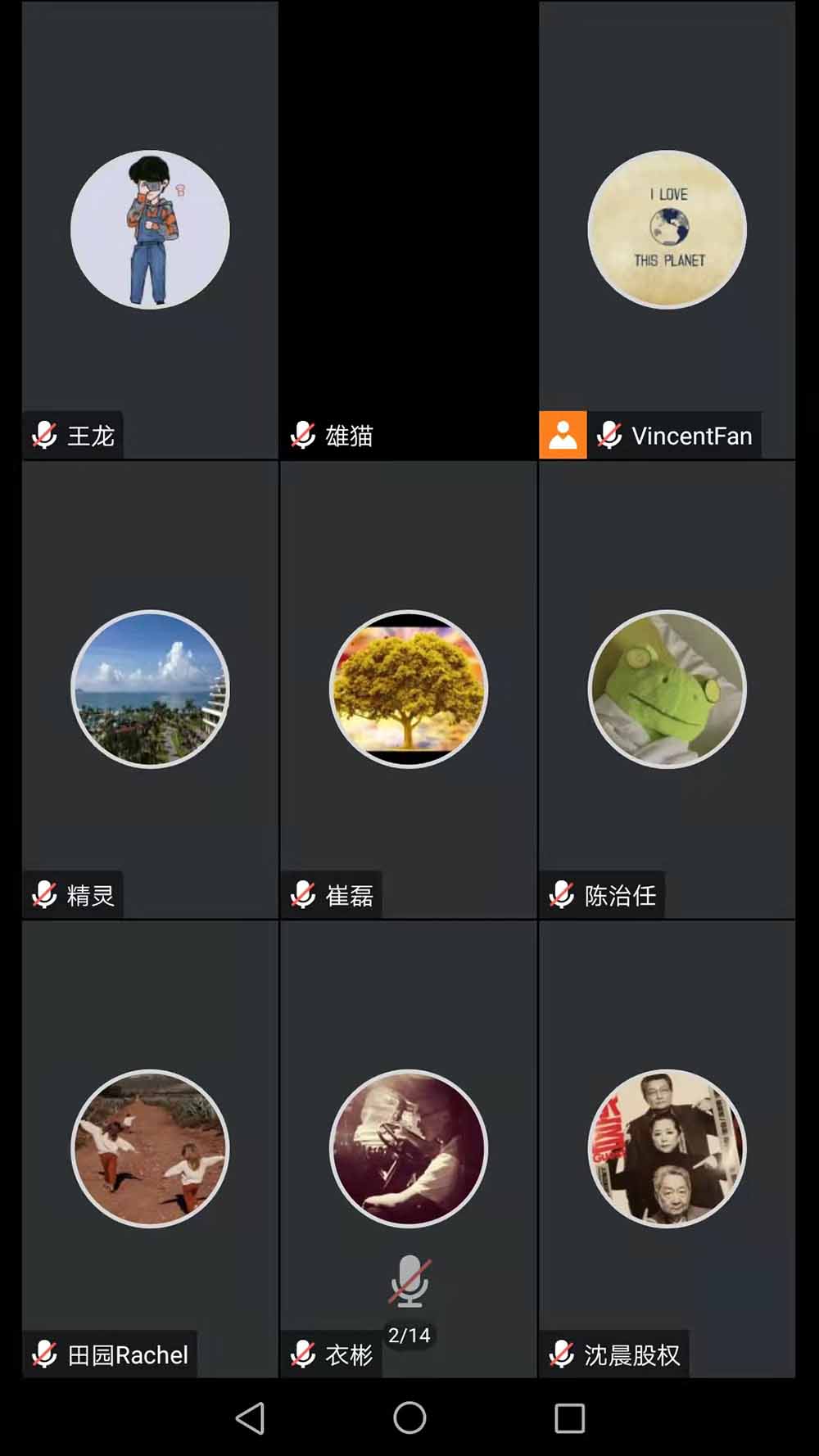Select participant tile 精灵

point(150,690)
